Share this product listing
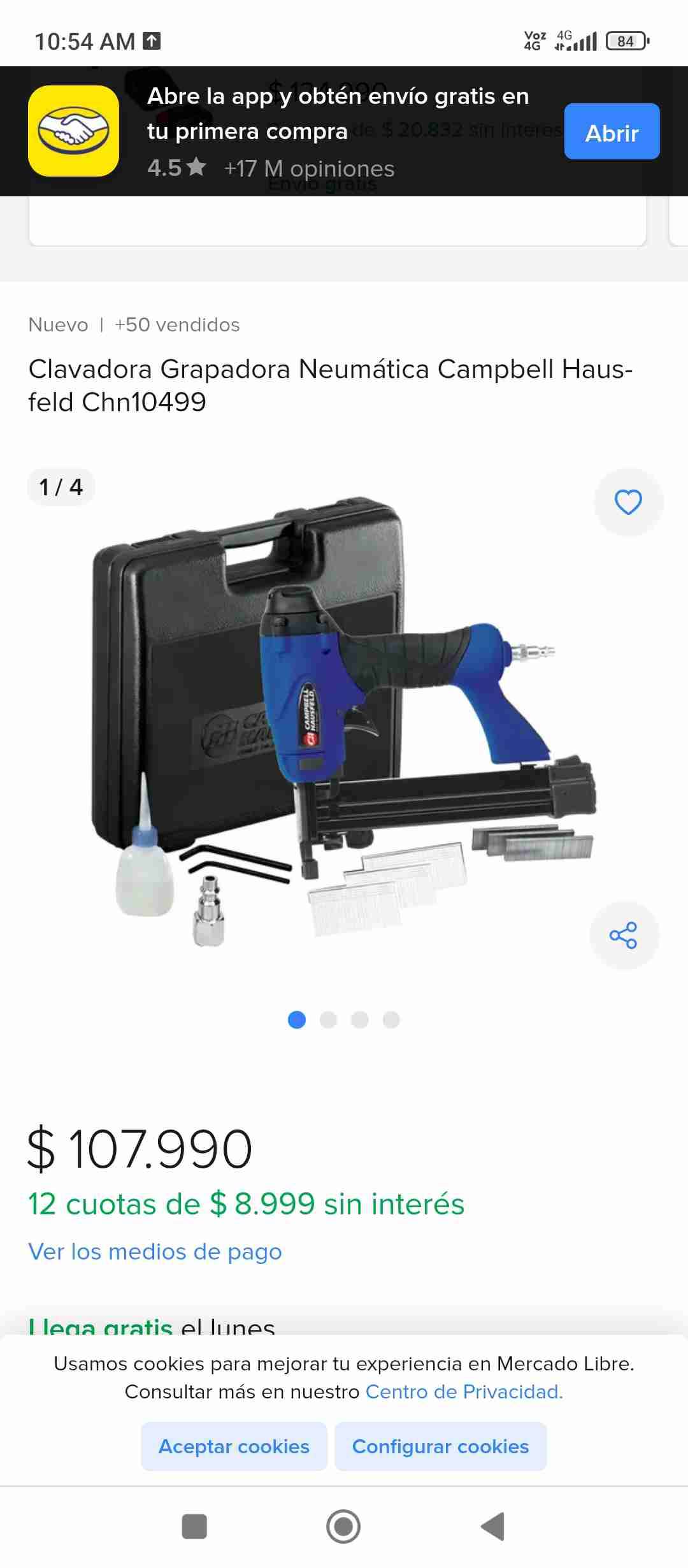Screen dimensions: 688x1568 click(x=624, y=935)
